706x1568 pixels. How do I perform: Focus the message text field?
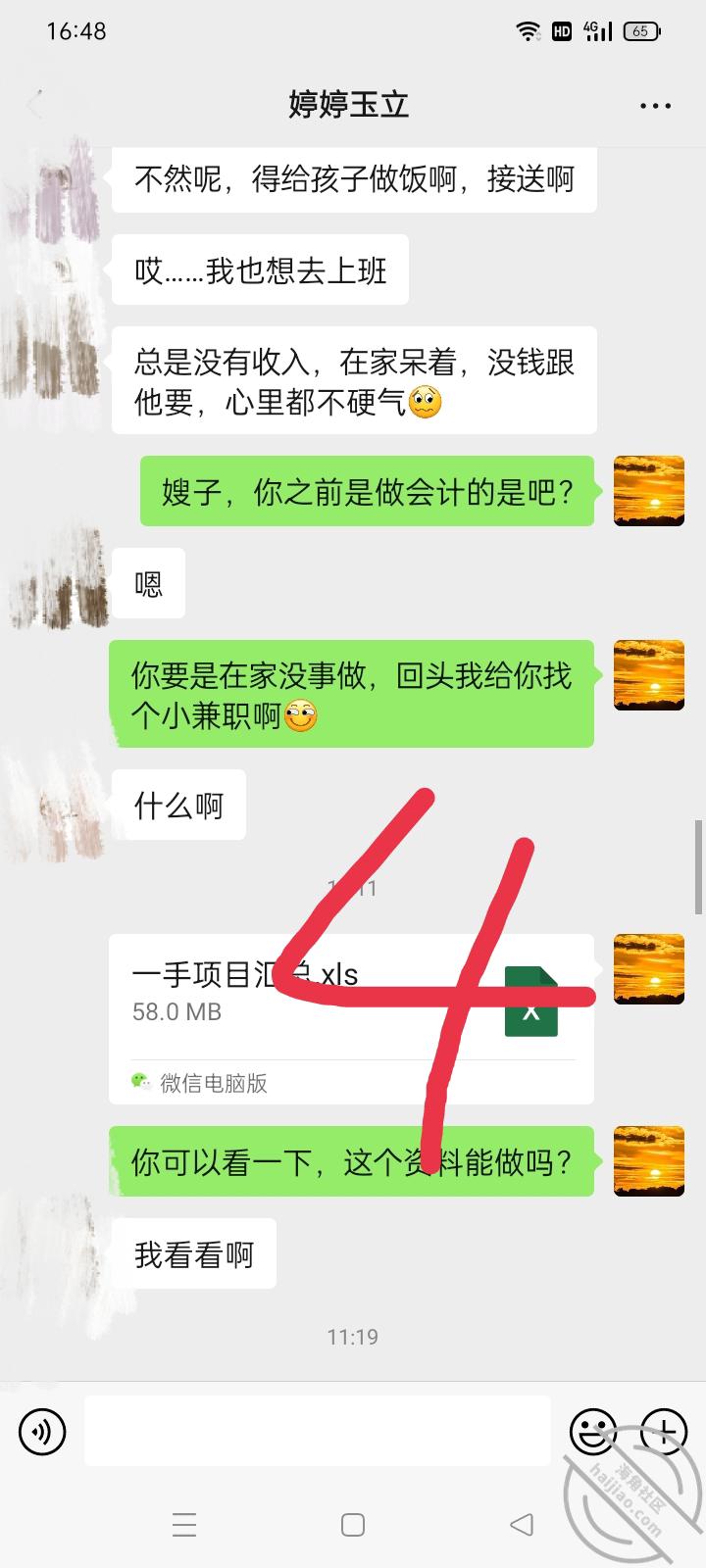coord(317,1432)
